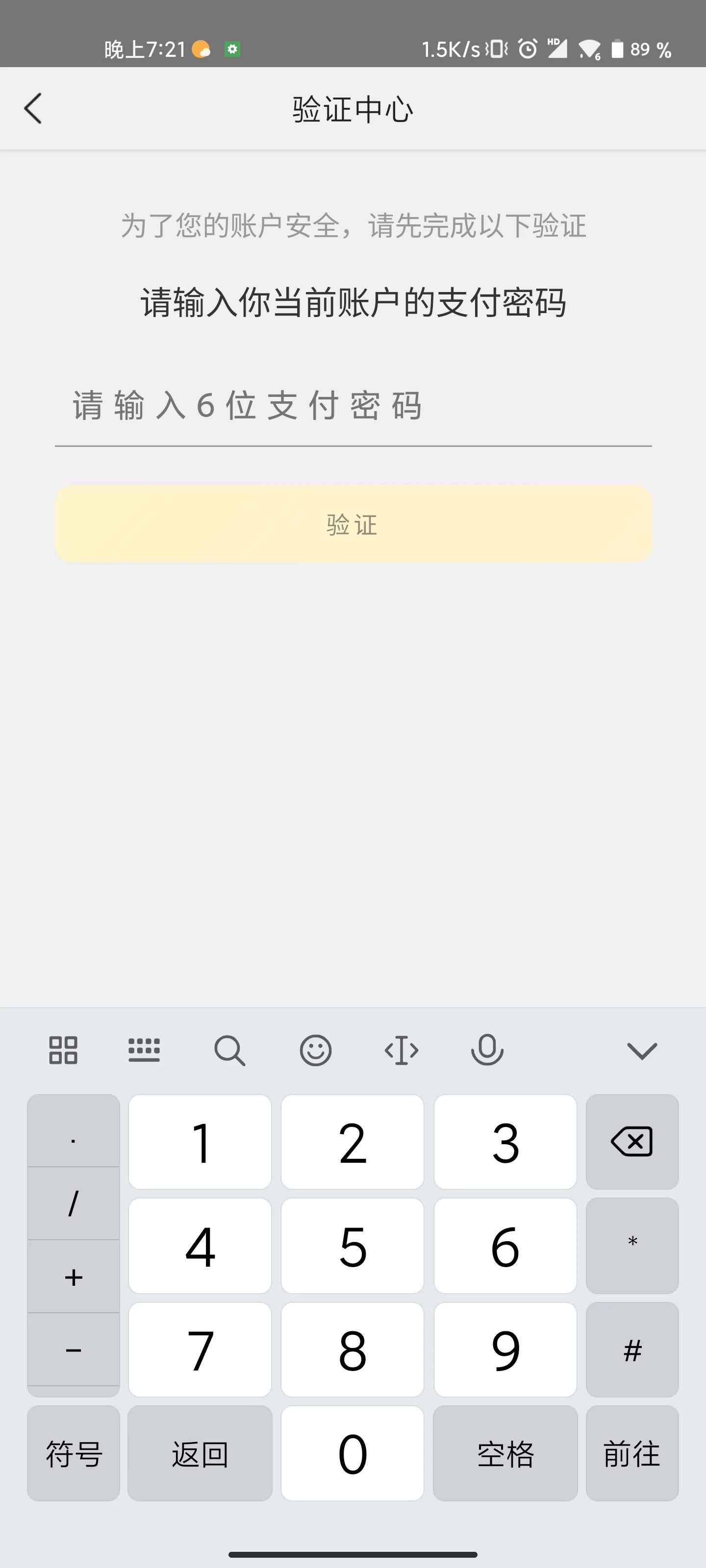706x1568 pixels.
Task: Open the keyboard search tool
Action: coord(229,1050)
